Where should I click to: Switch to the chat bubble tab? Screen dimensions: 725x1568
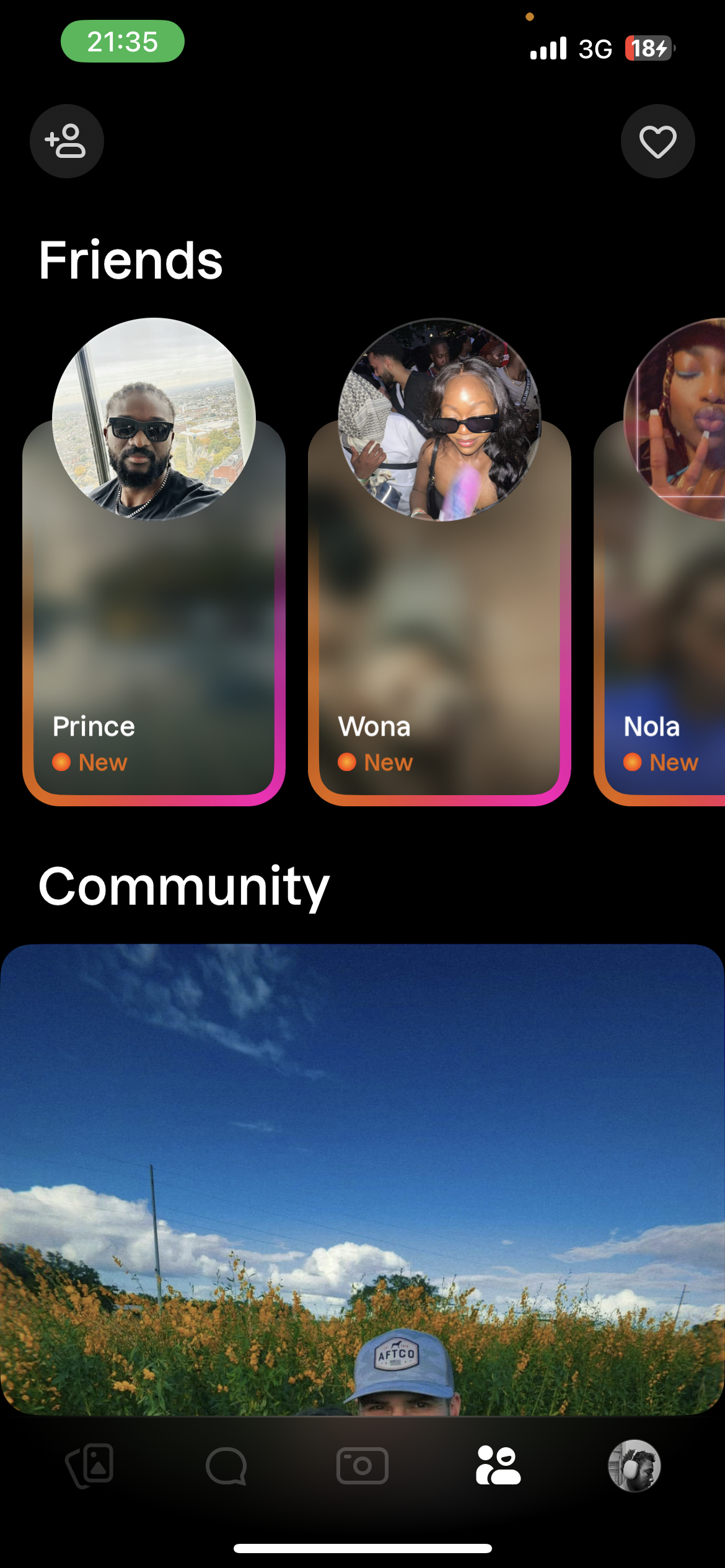pyautogui.click(x=226, y=1465)
